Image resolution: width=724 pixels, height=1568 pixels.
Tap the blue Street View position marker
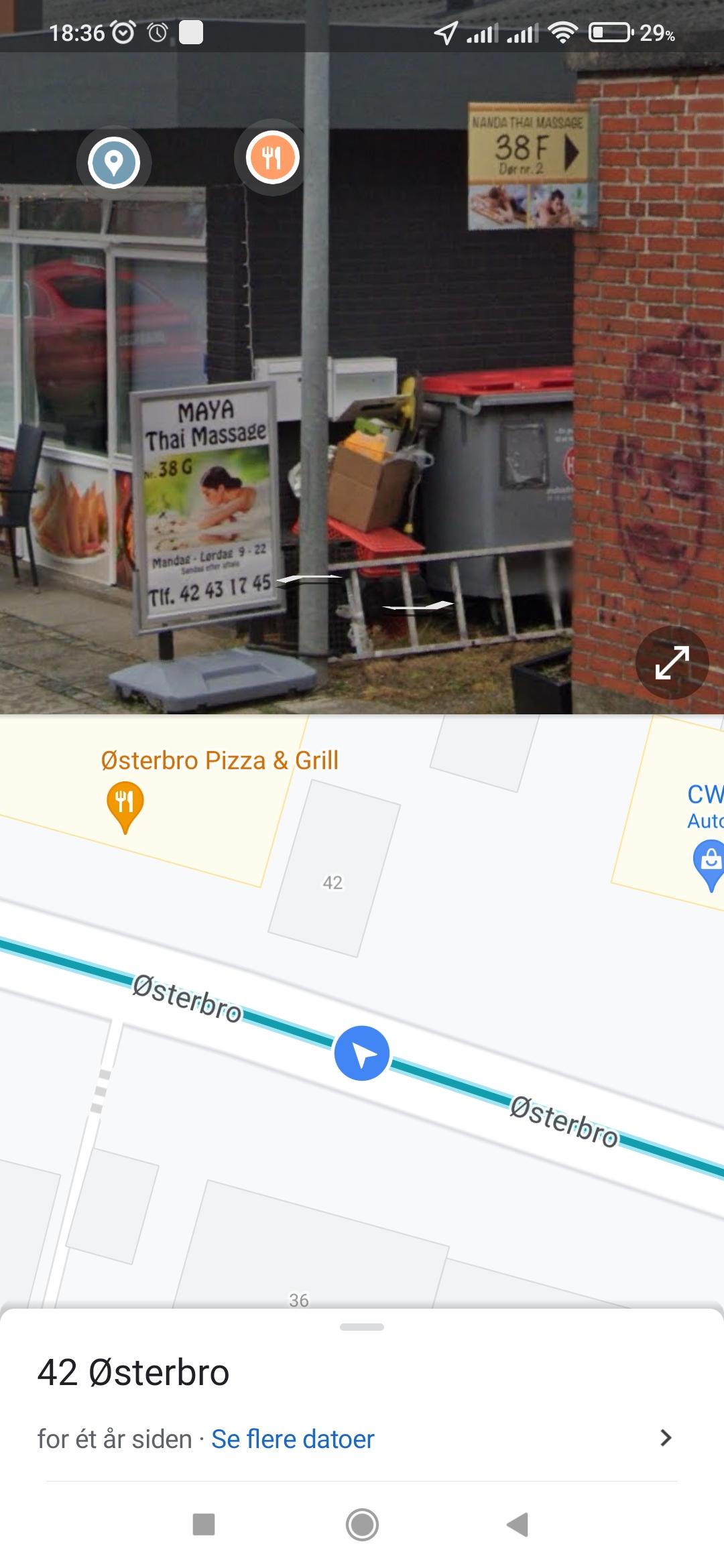point(362,1053)
